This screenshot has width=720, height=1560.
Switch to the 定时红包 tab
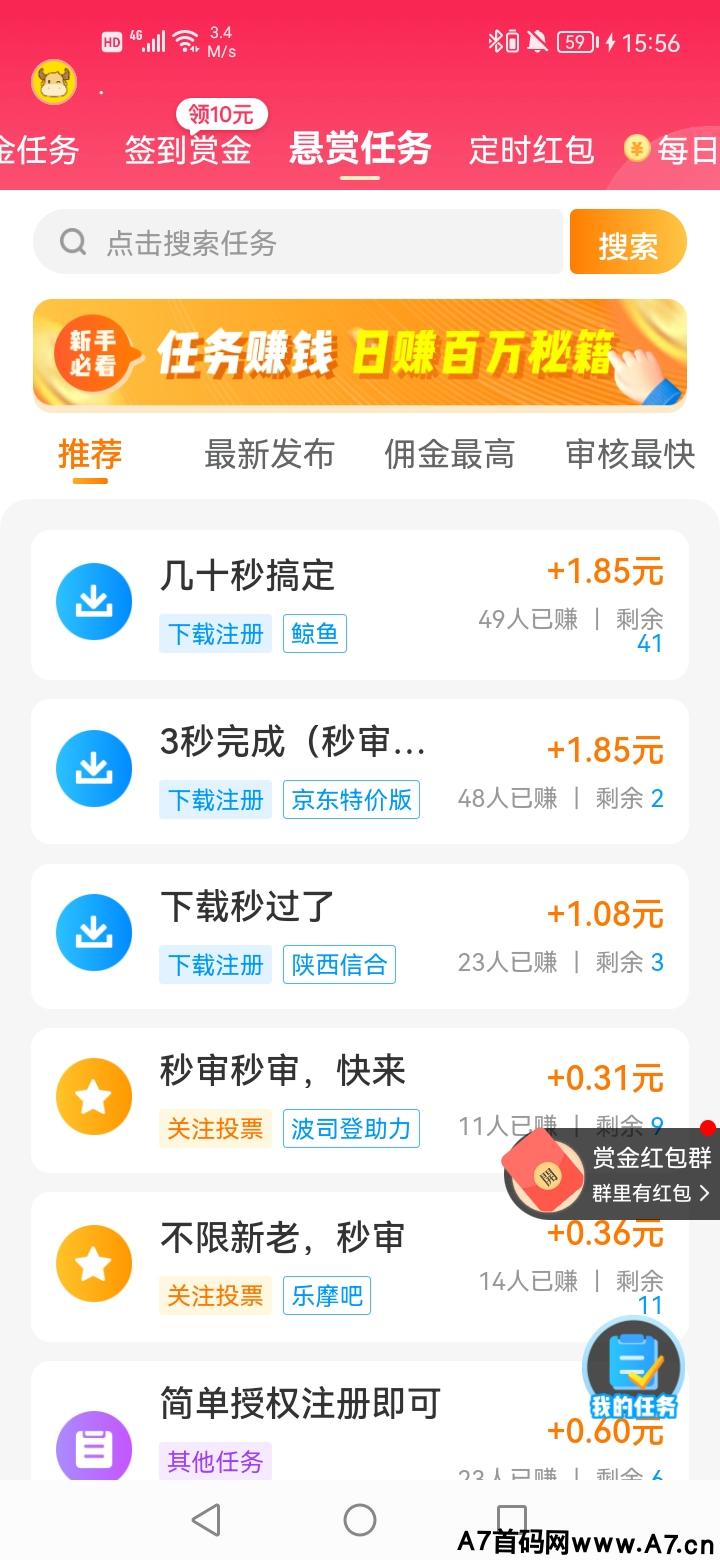(x=531, y=150)
